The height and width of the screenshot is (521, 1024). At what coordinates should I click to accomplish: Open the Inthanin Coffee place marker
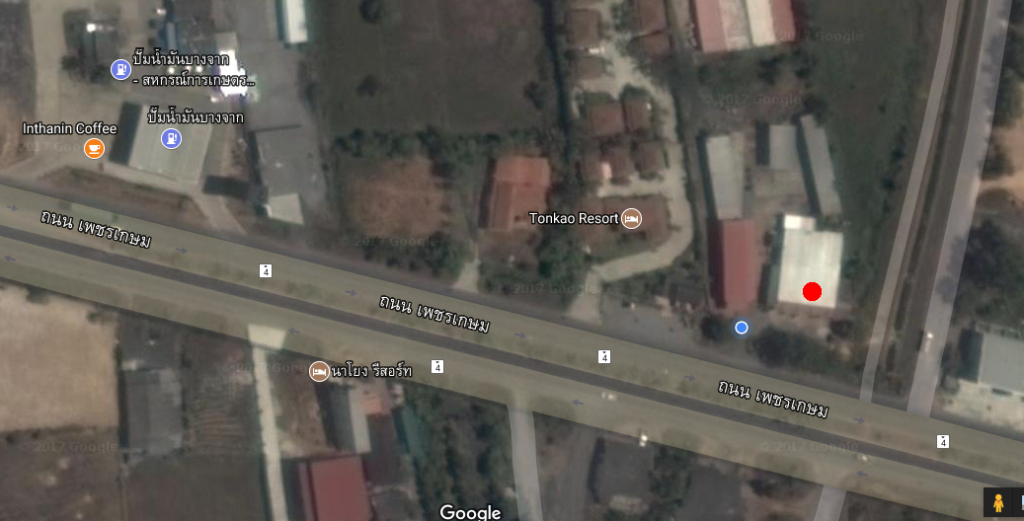[94, 148]
